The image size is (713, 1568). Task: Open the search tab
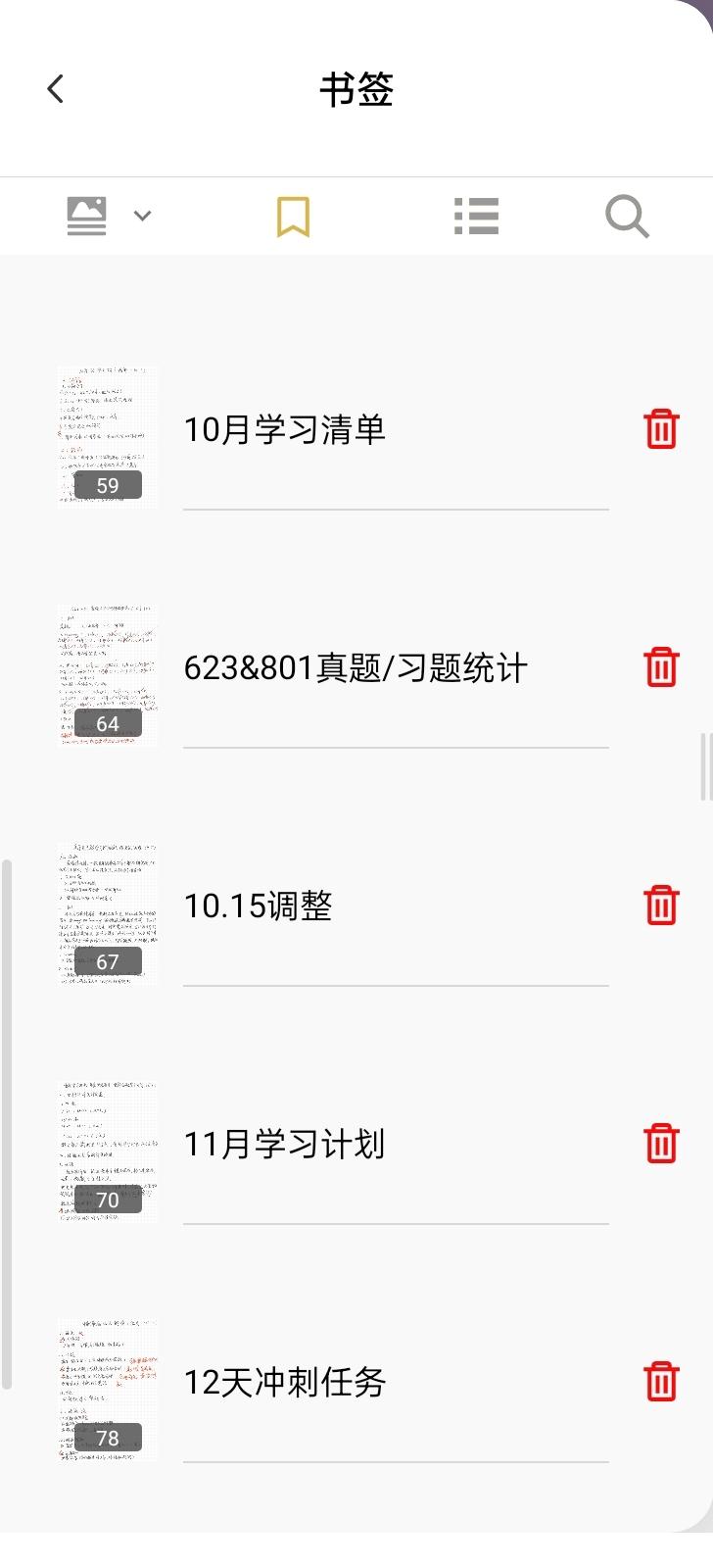627,216
